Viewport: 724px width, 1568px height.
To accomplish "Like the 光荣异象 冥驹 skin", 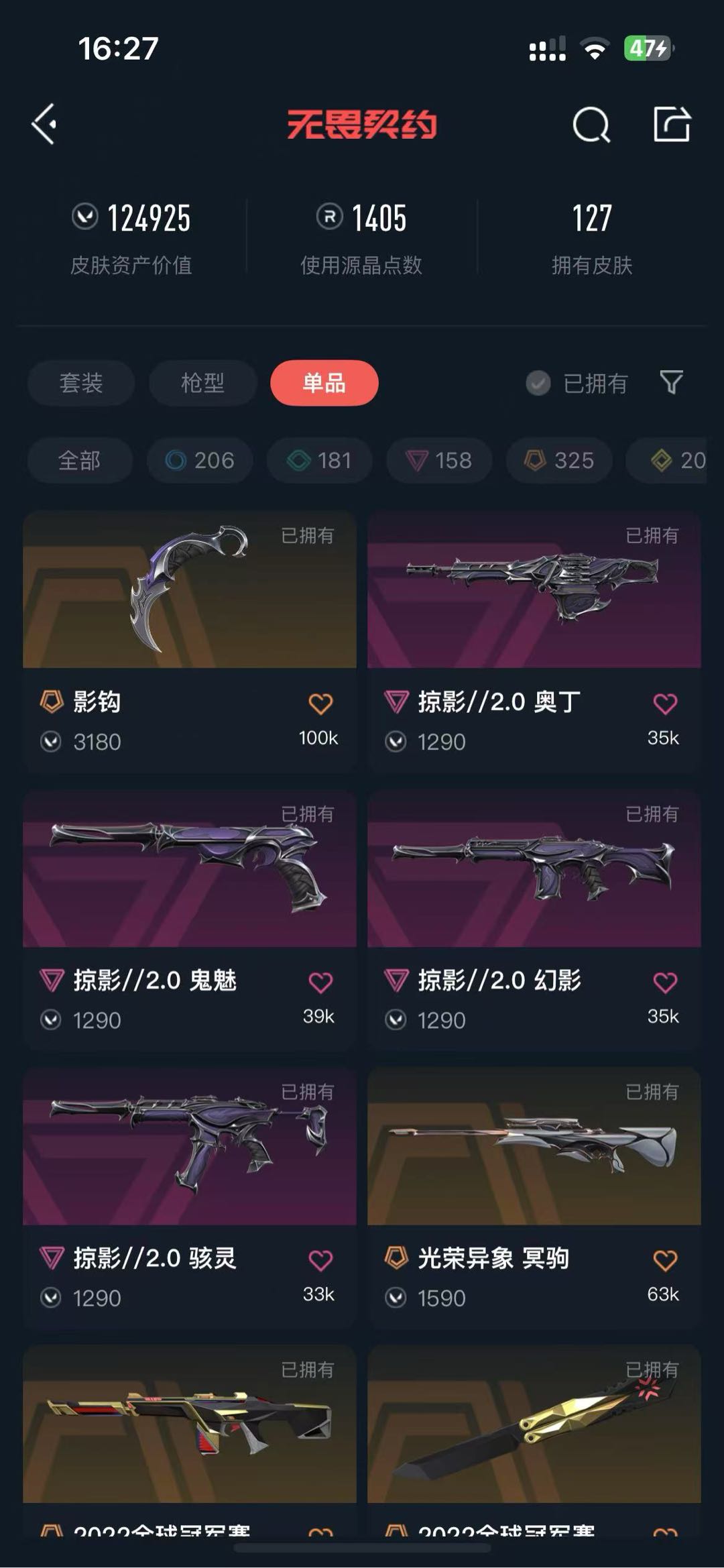I will coord(665,1261).
